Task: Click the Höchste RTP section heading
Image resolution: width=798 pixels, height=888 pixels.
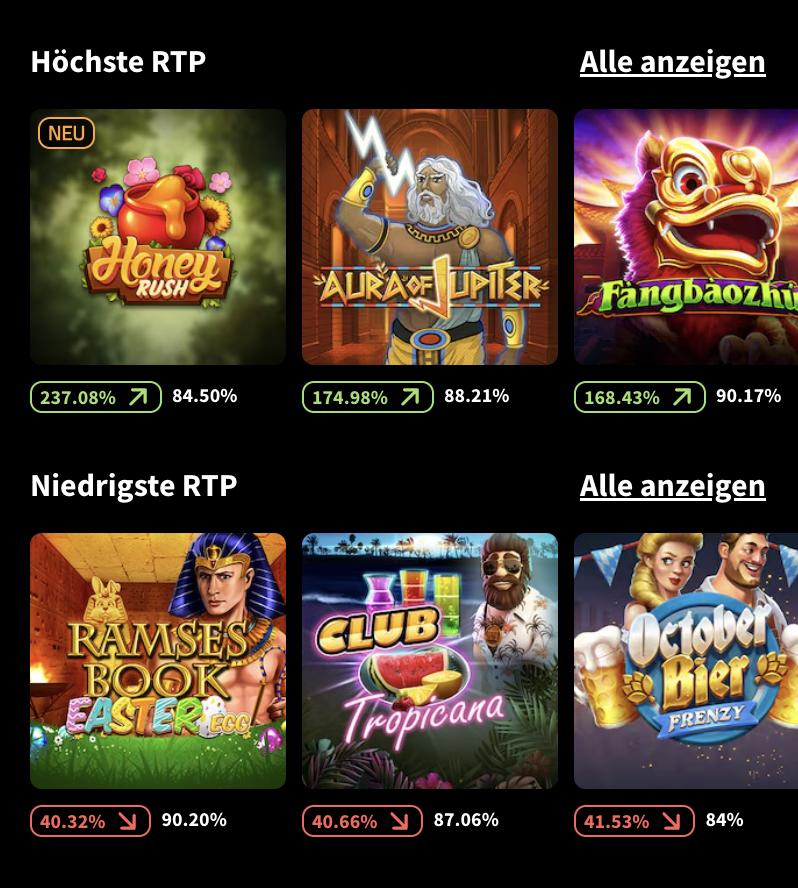Action: click(120, 61)
